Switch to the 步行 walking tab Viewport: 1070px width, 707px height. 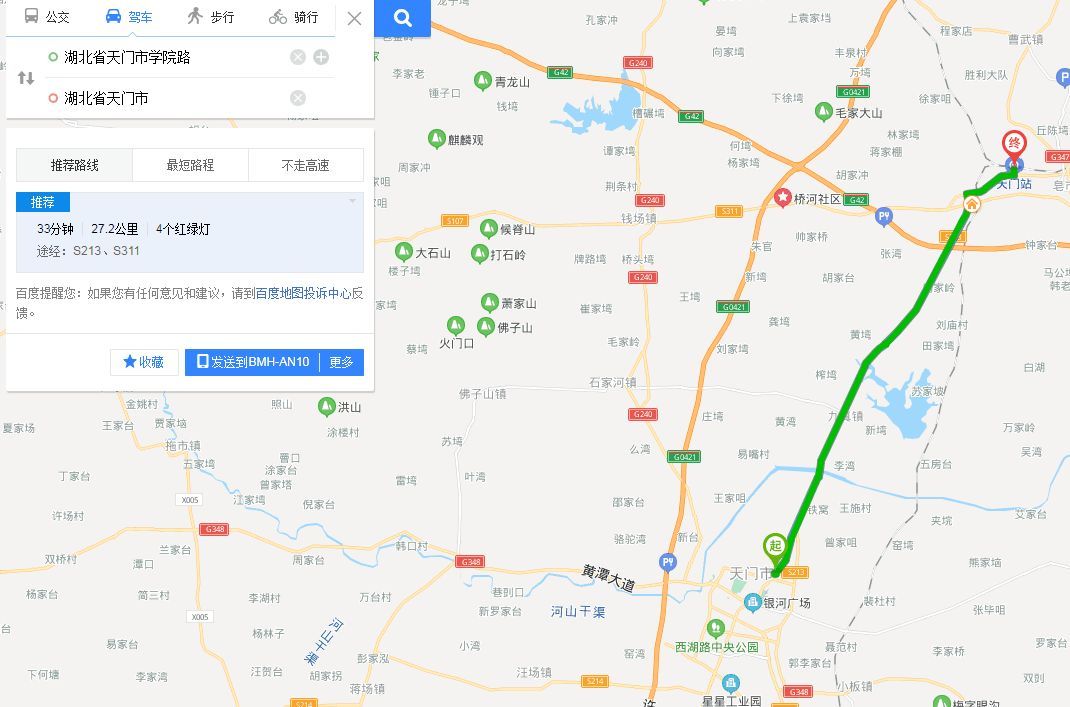[x=210, y=17]
